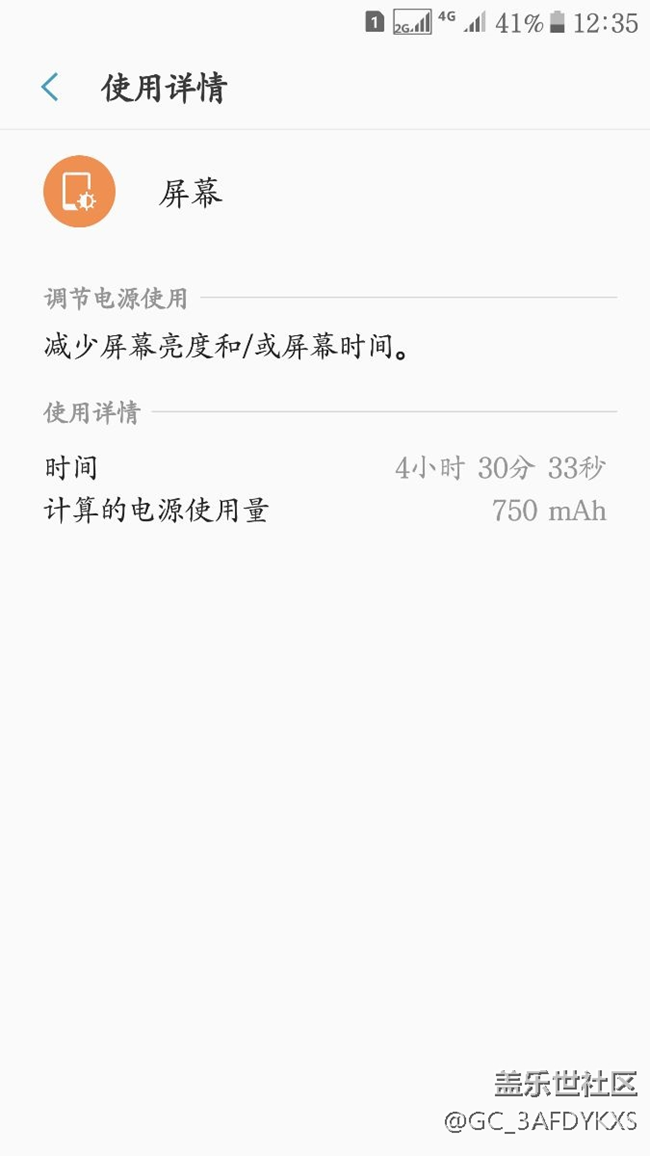
Task: Go back from the 使用详情 screen
Action: 50,88
